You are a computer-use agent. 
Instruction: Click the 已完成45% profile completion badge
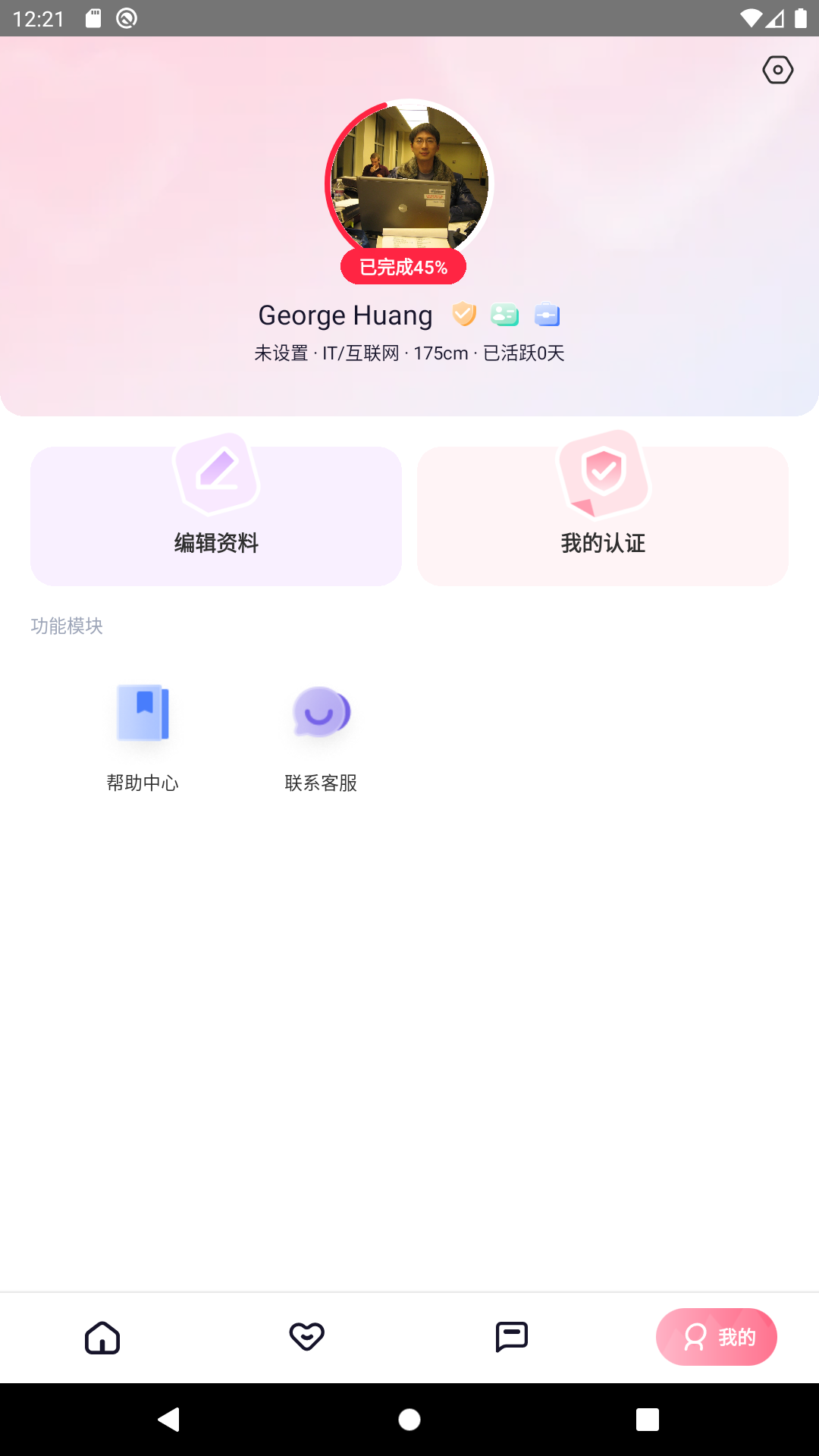point(403,266)
